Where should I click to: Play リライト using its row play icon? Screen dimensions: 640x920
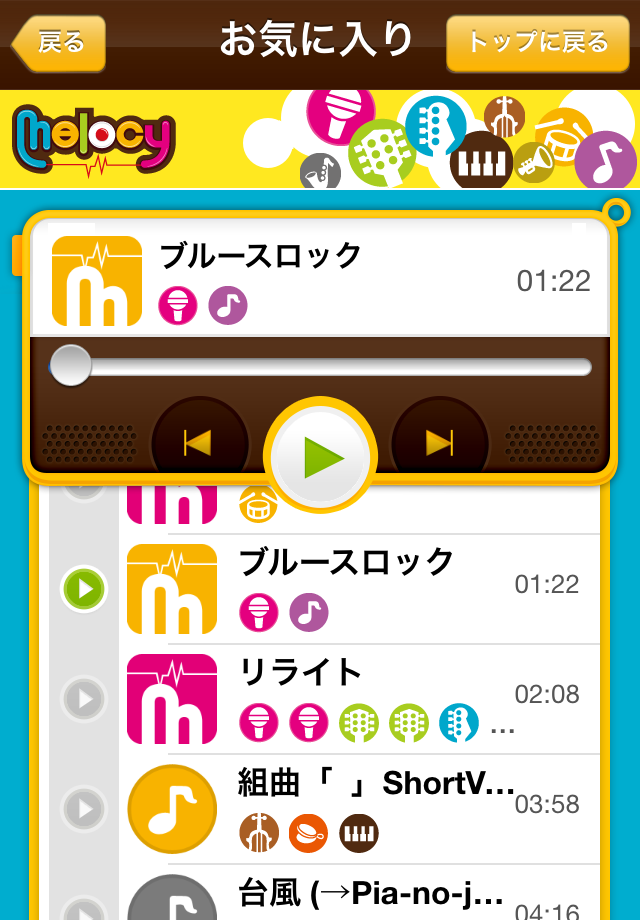(x=84, y=698)
